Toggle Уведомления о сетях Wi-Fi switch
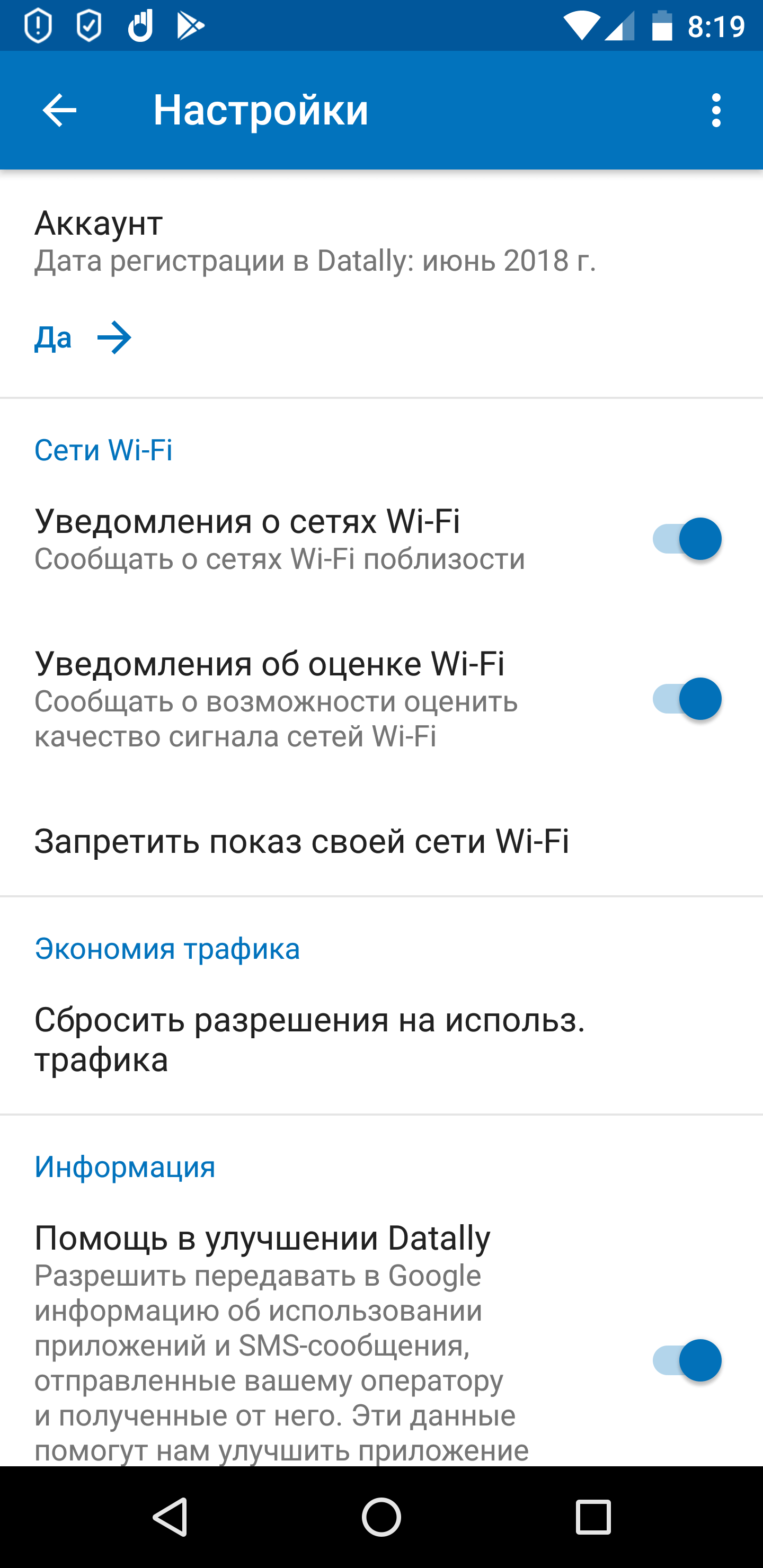 tap(686, 539)
